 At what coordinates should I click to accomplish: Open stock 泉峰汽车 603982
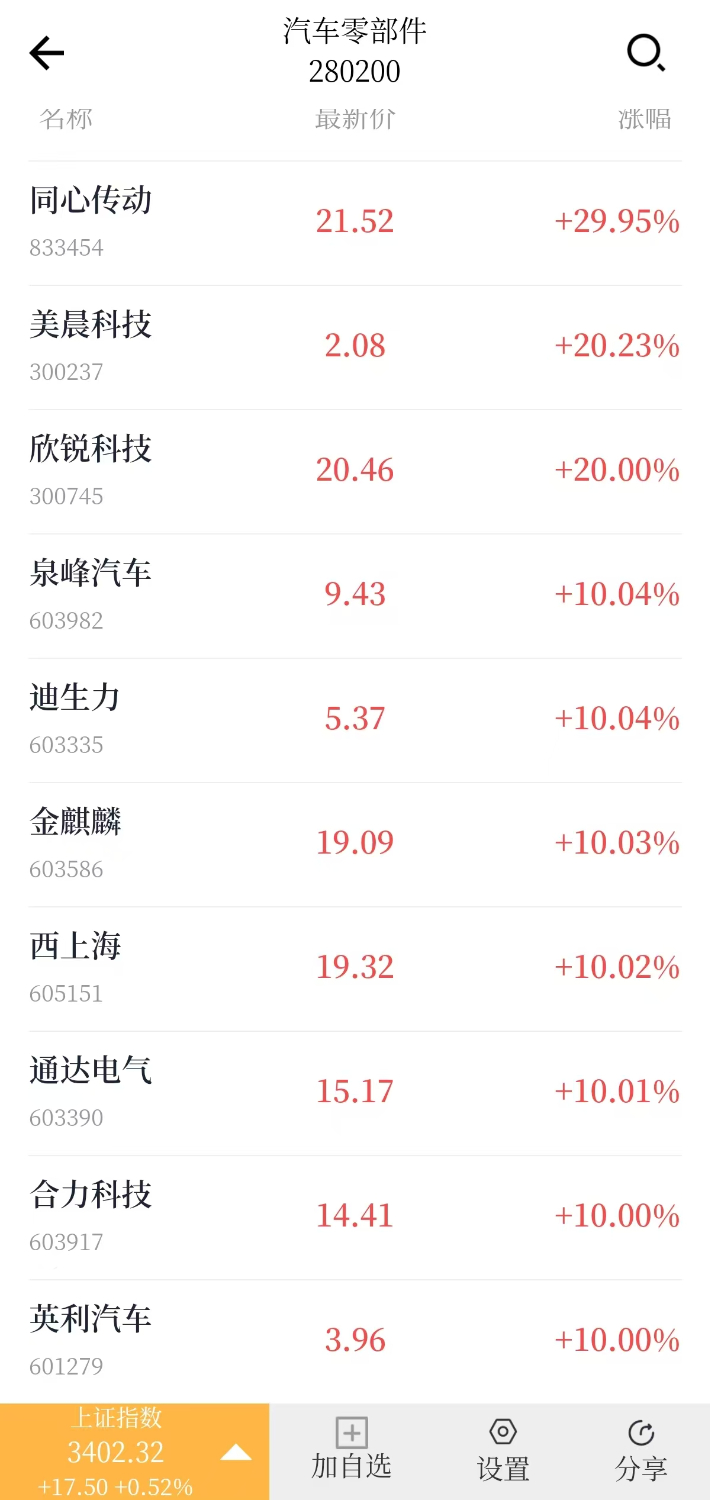pos(355,596)
